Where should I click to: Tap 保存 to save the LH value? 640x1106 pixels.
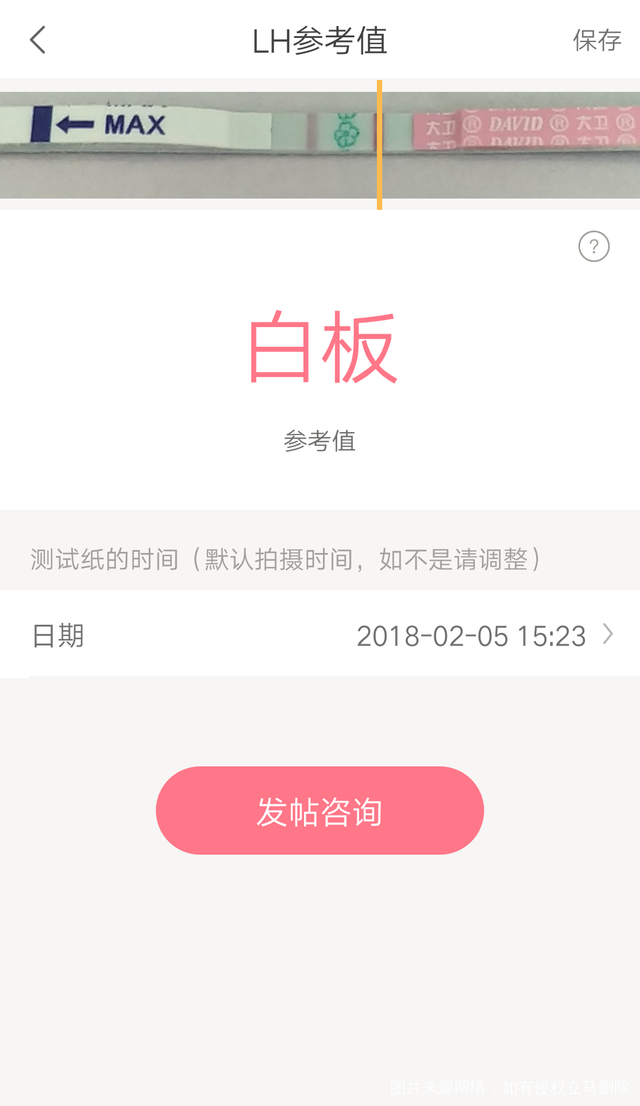click(x=597, y=40)
